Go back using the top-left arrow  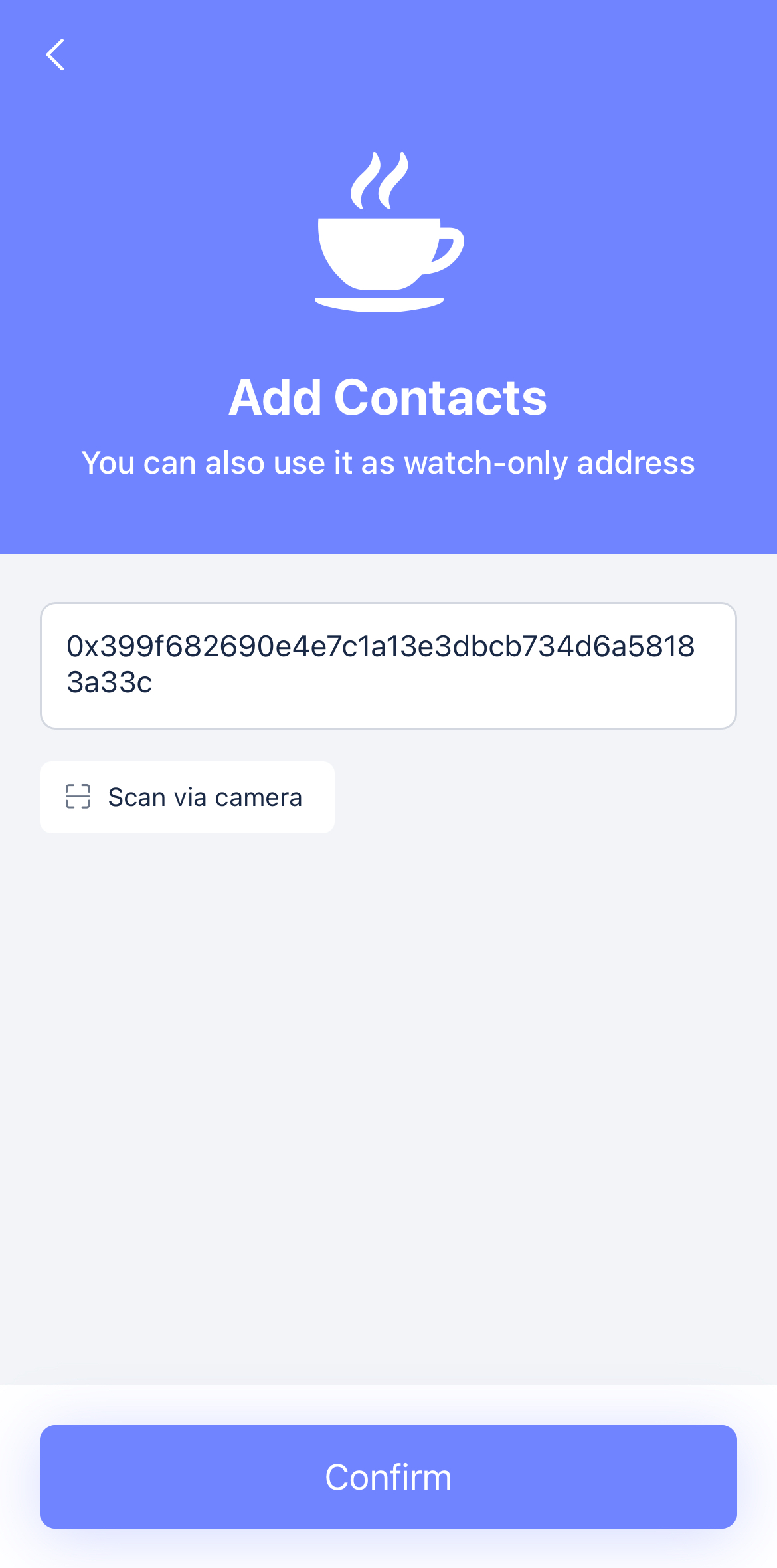coord(55,54)
